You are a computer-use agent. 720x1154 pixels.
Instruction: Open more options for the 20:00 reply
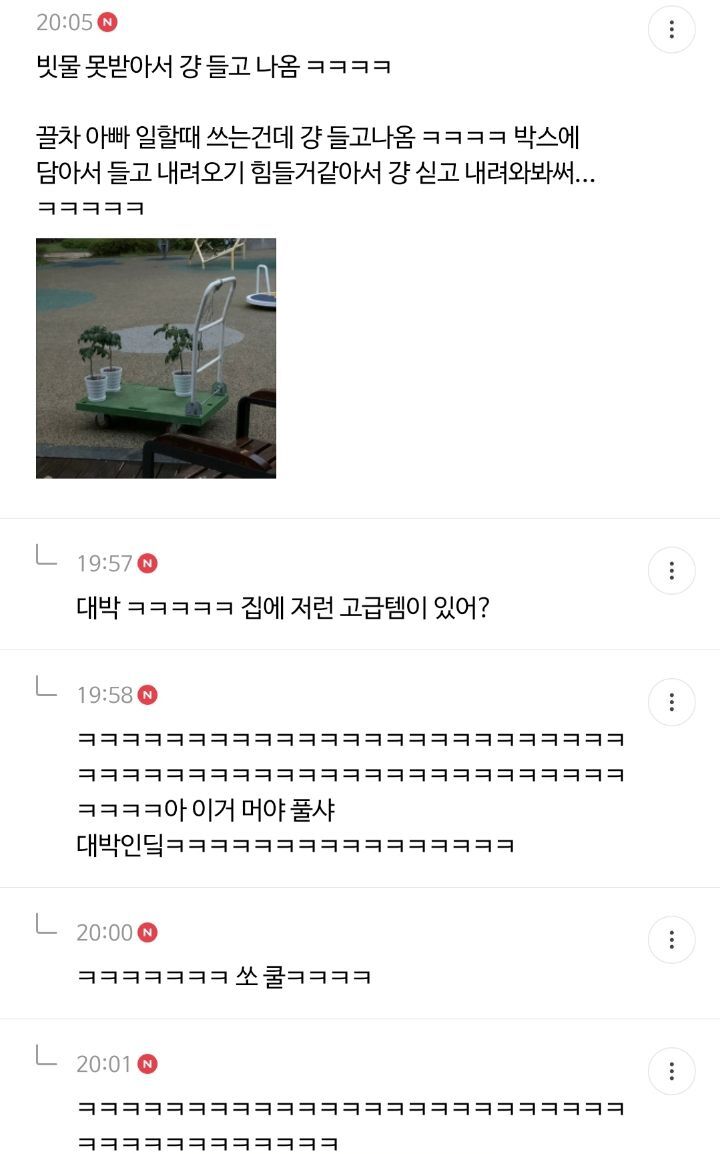pos(671,940)
